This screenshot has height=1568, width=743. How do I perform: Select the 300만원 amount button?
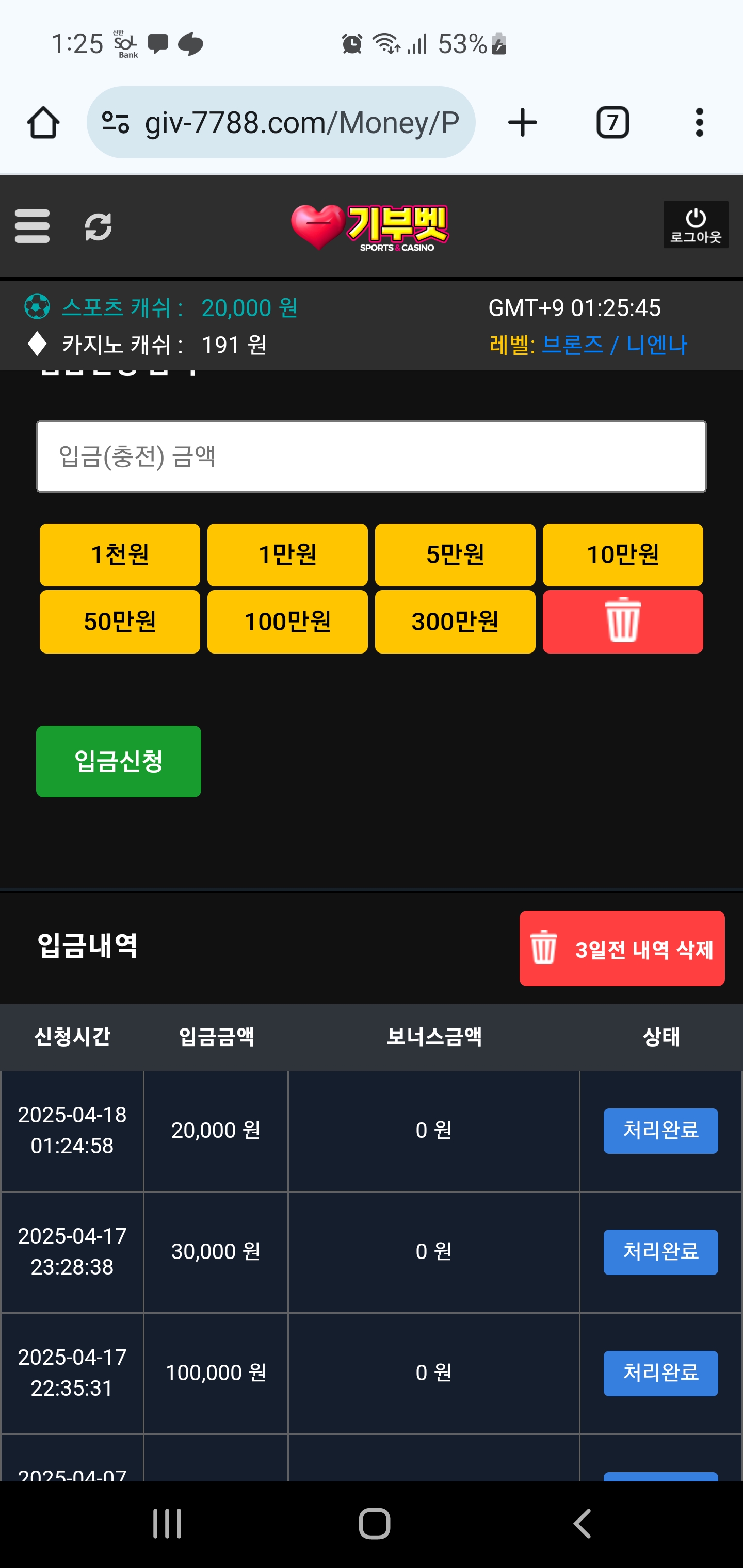tap(455, 622)
